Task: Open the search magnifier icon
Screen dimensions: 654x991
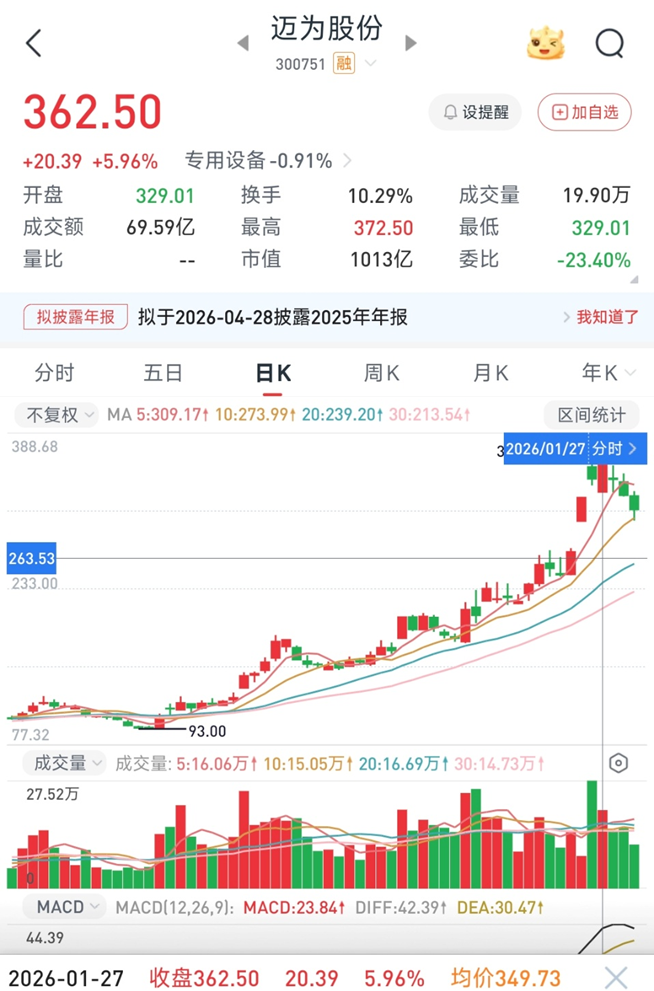Action: [610, 44]
